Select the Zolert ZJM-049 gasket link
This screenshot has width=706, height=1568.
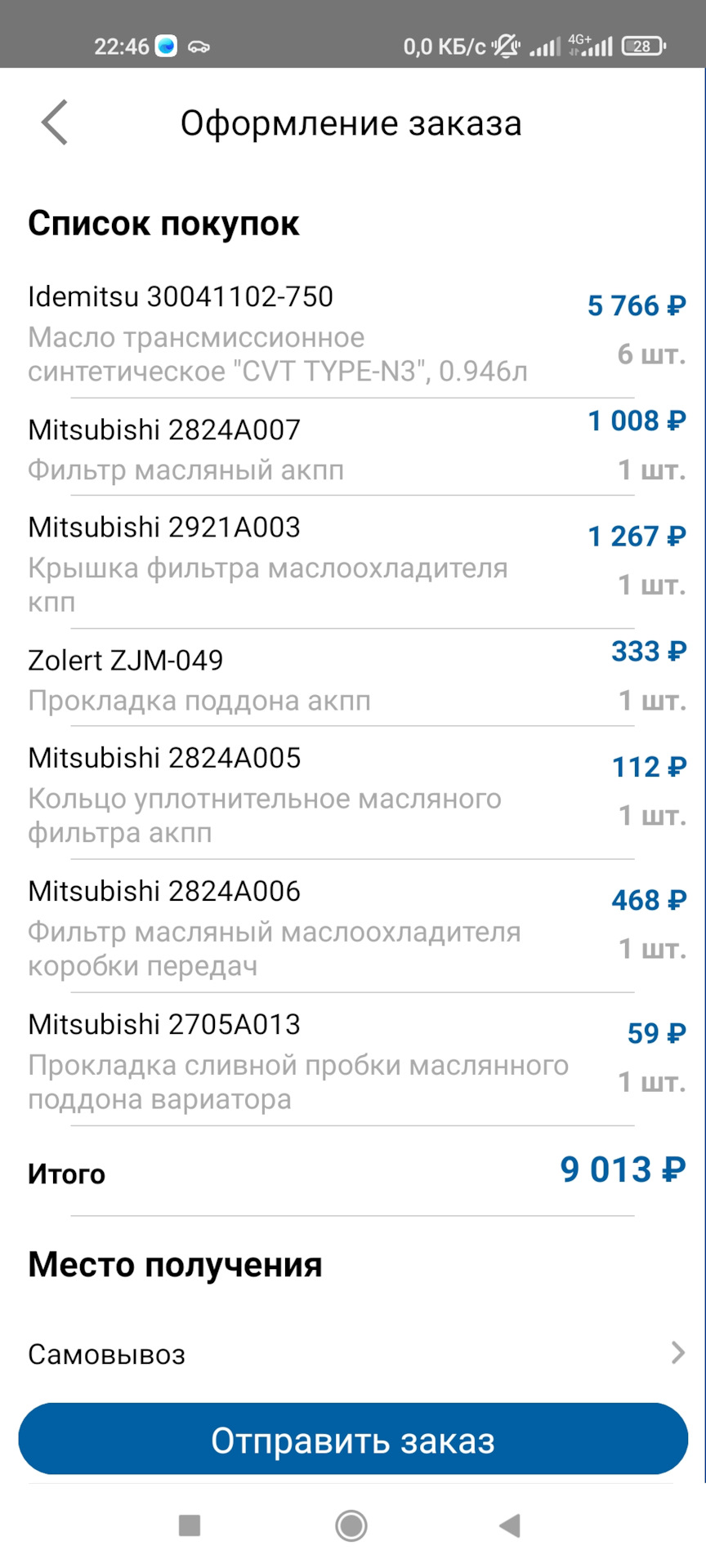[x=124, y=660]
